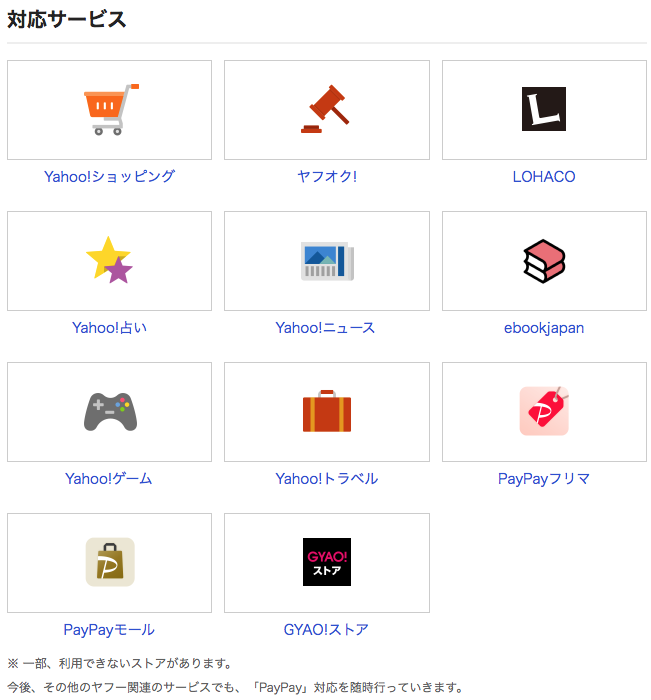Open the Yahoo!ゲーム service tile
This screenshot has height=700, width=651.
click(x=109, y=412)
